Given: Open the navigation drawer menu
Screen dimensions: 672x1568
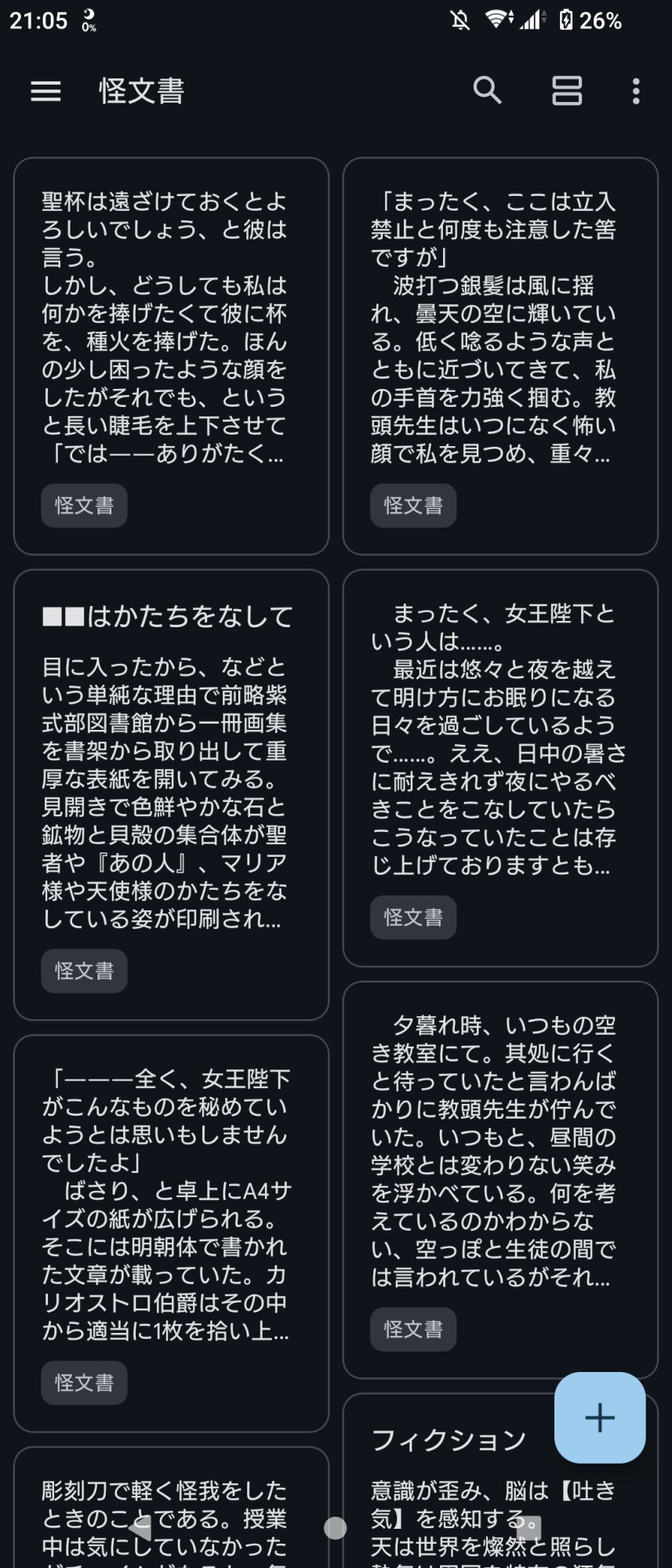Looking at the screenshot, I should click(x=45, y=92).
